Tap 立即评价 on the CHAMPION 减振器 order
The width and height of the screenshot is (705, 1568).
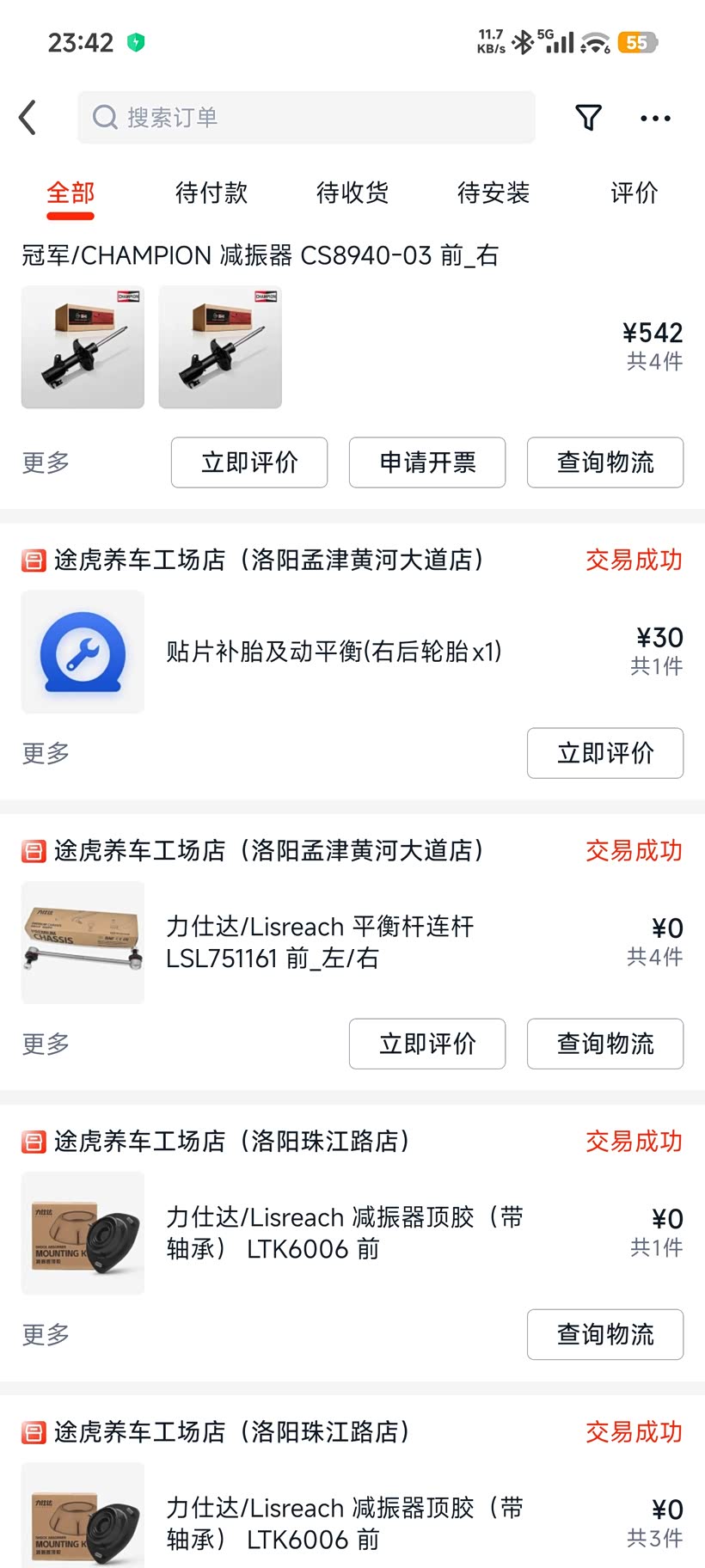tap(249, 462)
